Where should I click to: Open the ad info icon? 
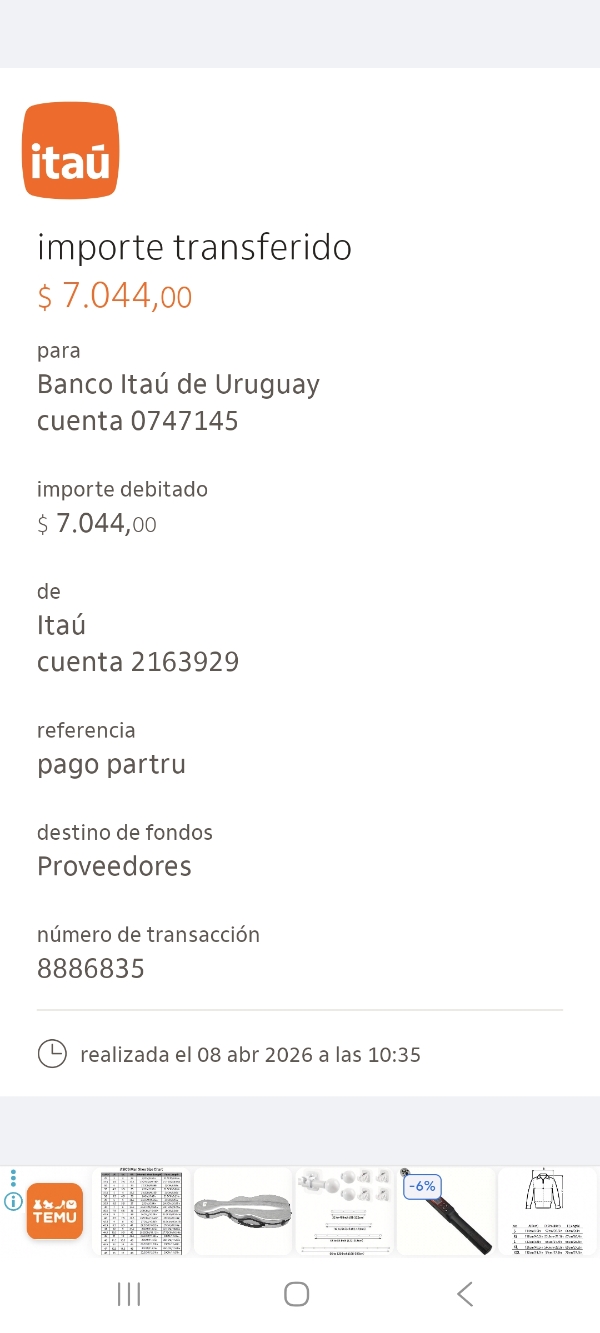[13, 1201]
